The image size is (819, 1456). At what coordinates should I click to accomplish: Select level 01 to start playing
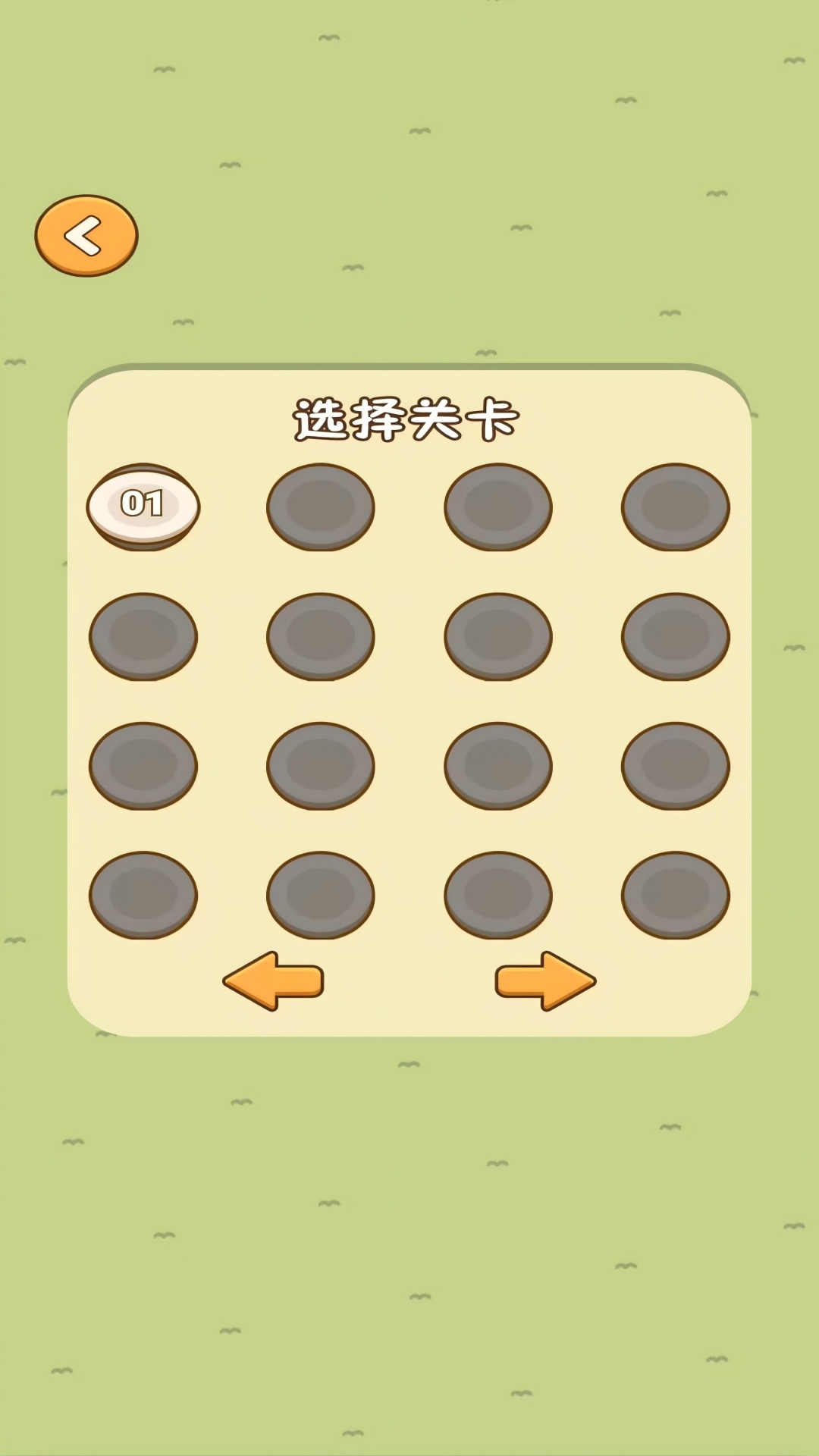click(x=145, y=504)
